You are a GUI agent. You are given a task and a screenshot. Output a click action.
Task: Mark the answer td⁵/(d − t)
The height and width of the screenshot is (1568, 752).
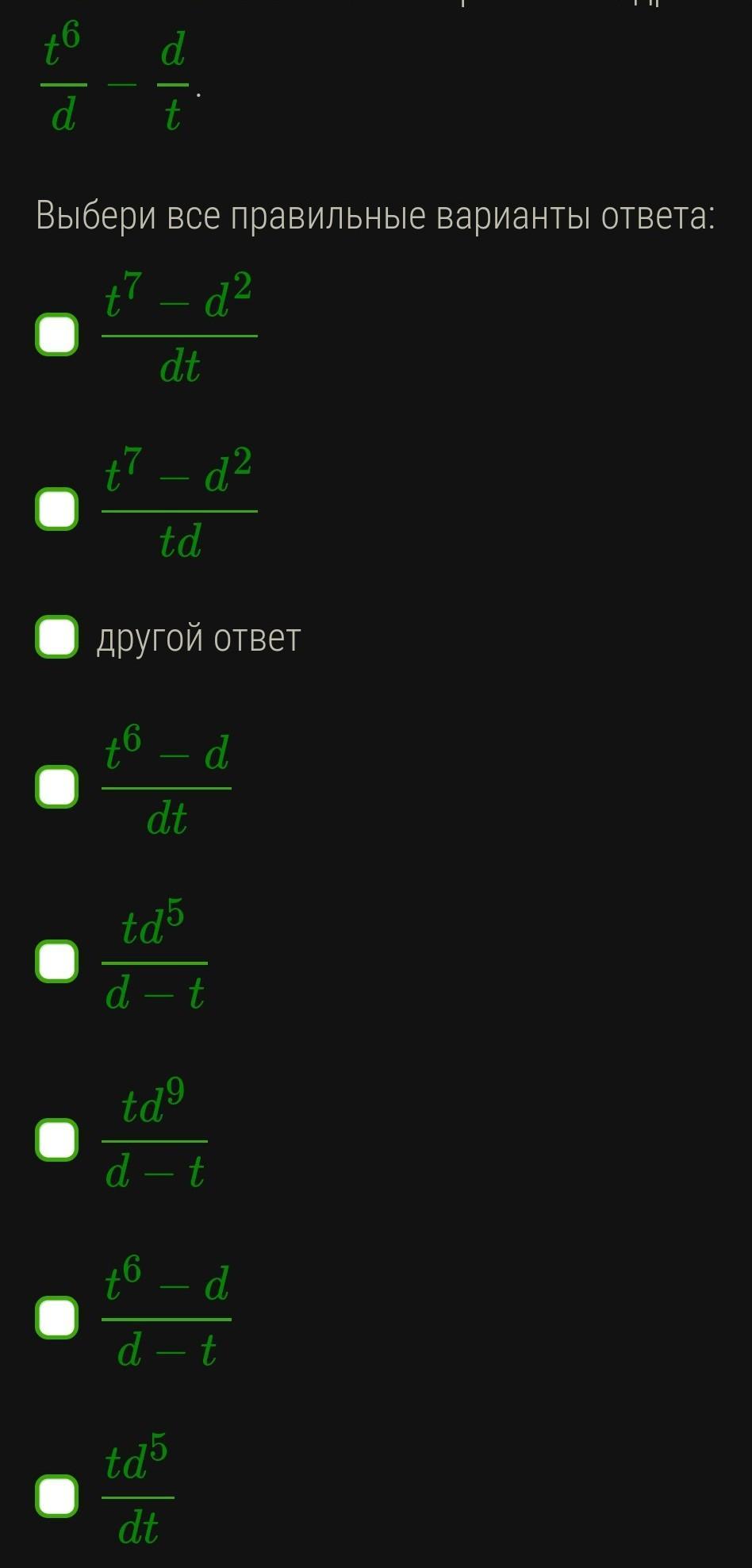(56, 962)
